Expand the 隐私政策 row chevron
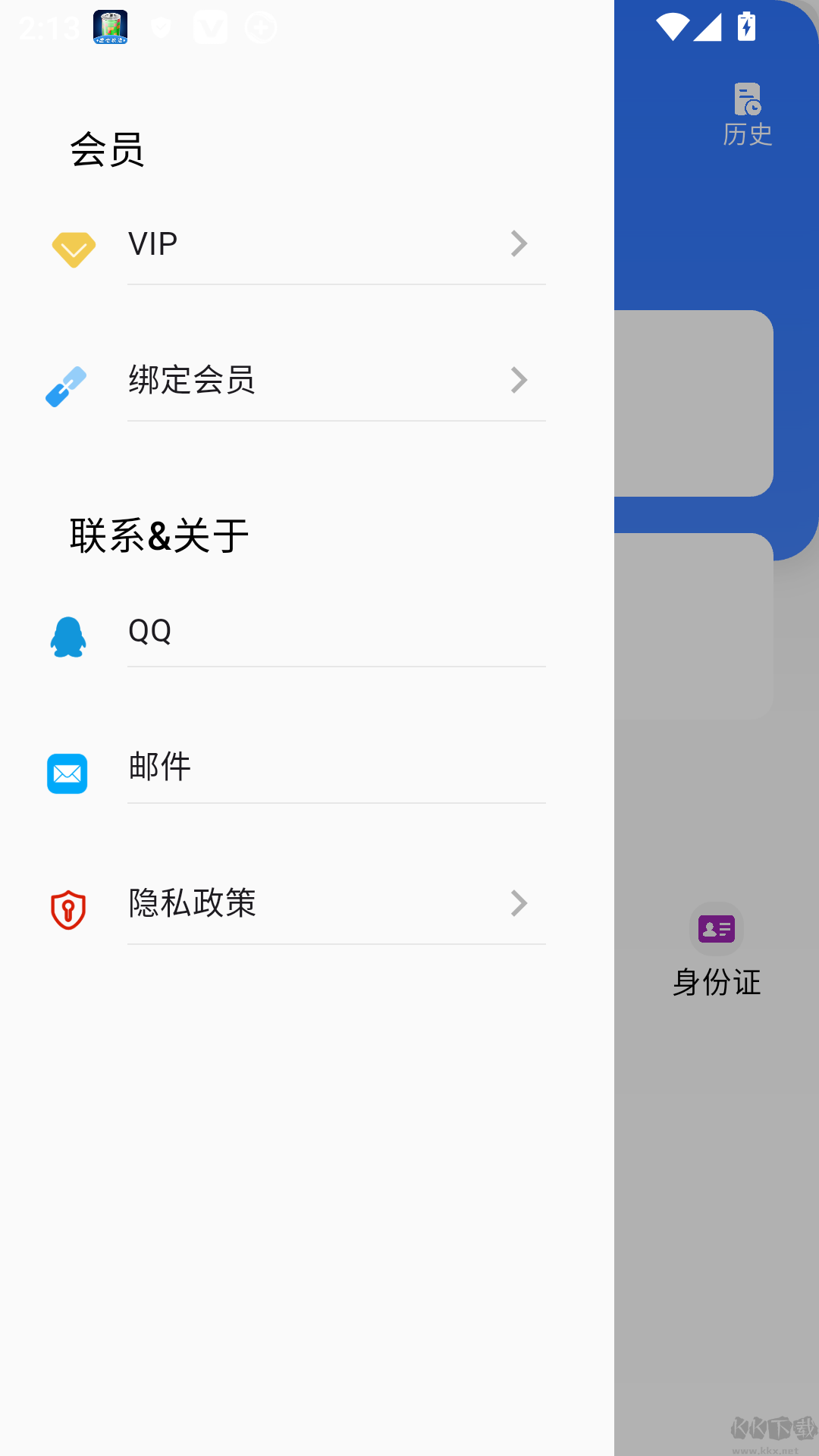The image size is (819, 1456). [x=519, y=903]
